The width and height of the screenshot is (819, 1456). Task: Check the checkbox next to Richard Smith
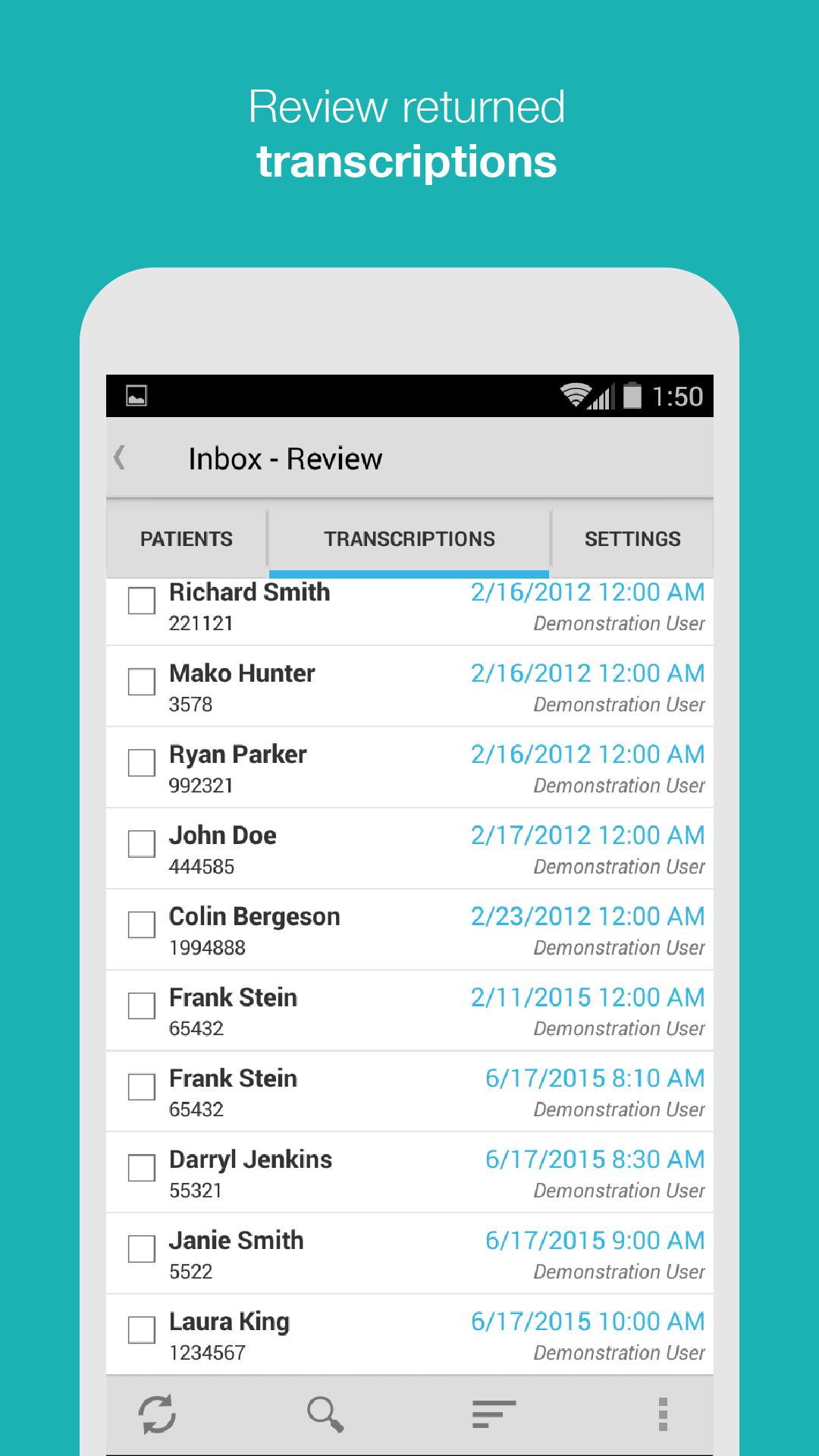[x=141, y=601]
